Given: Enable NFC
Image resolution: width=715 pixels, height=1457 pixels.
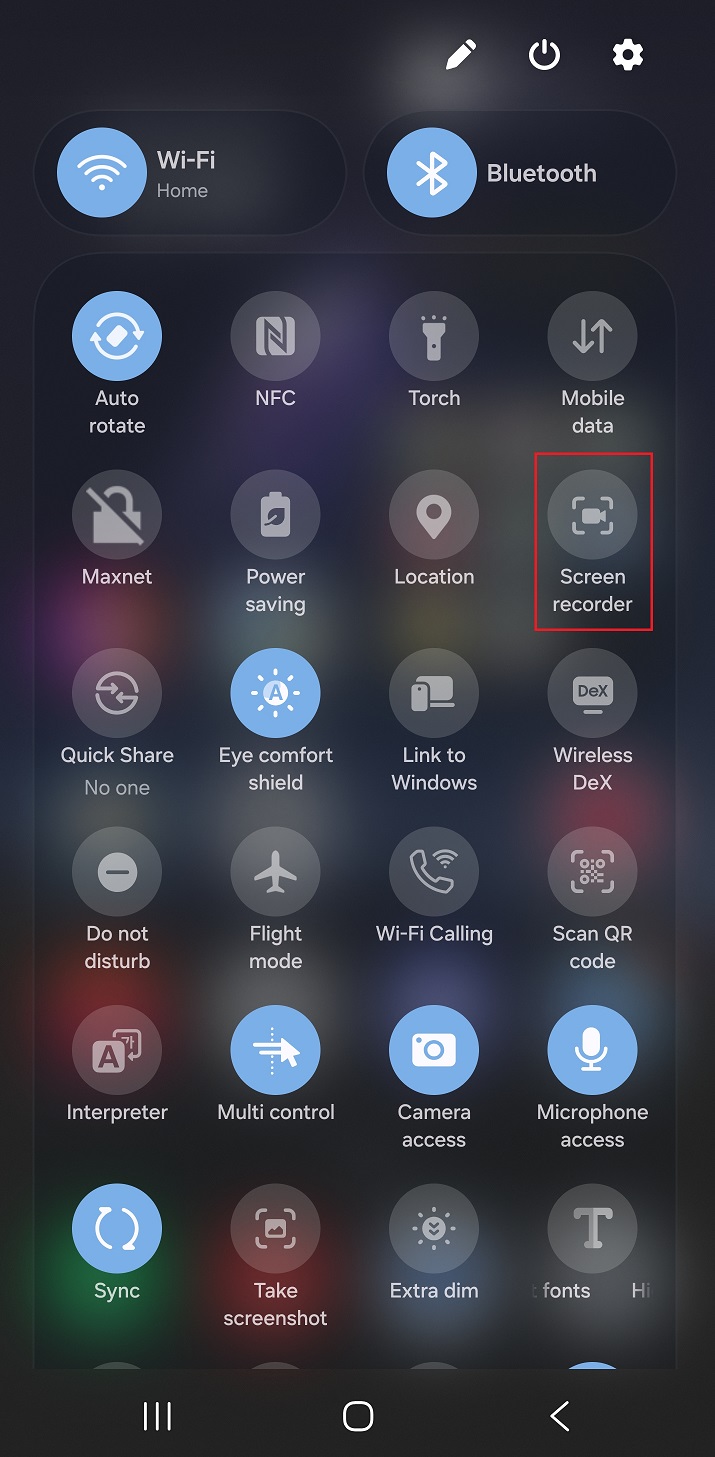Looking at the screenshot, I should point(275,337).
